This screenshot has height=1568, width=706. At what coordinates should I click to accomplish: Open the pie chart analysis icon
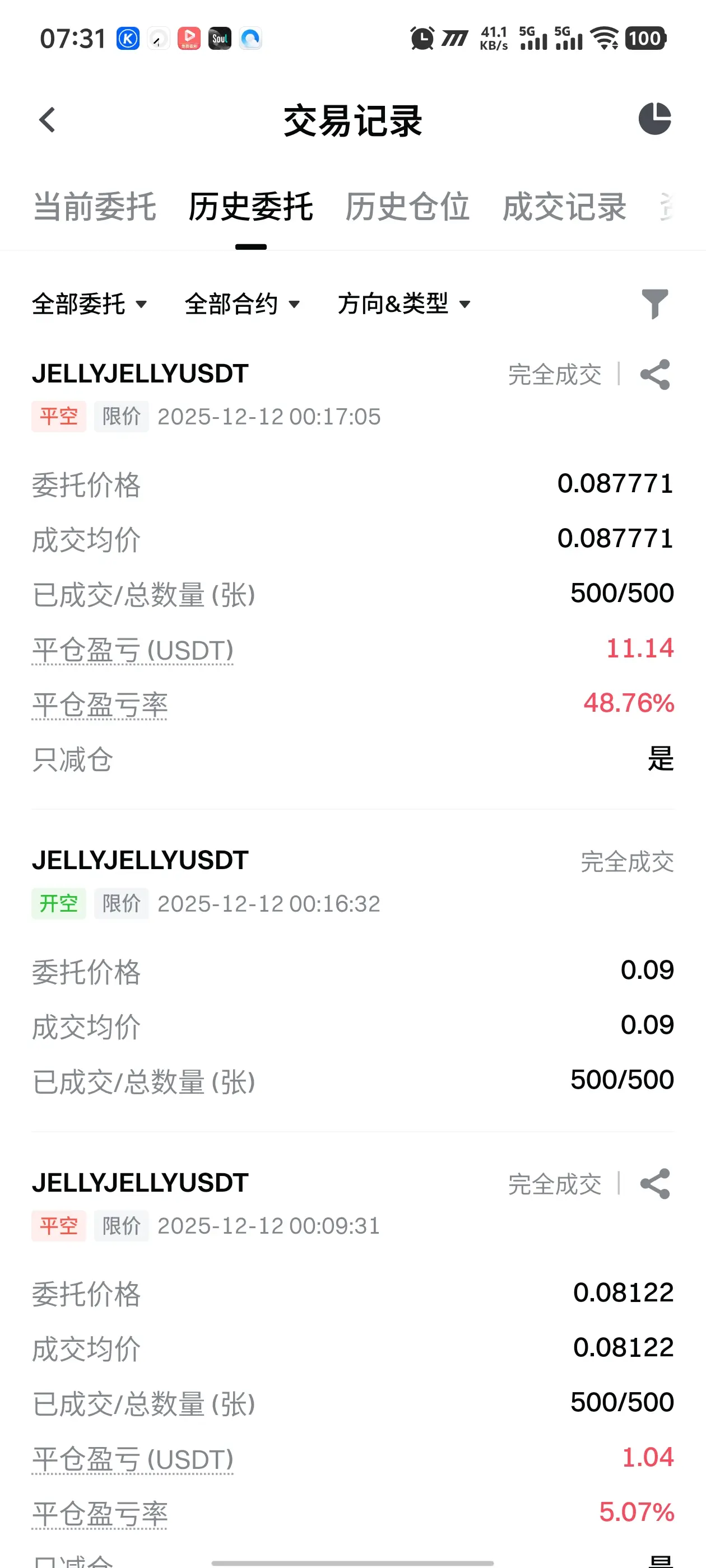pos(655,119)
